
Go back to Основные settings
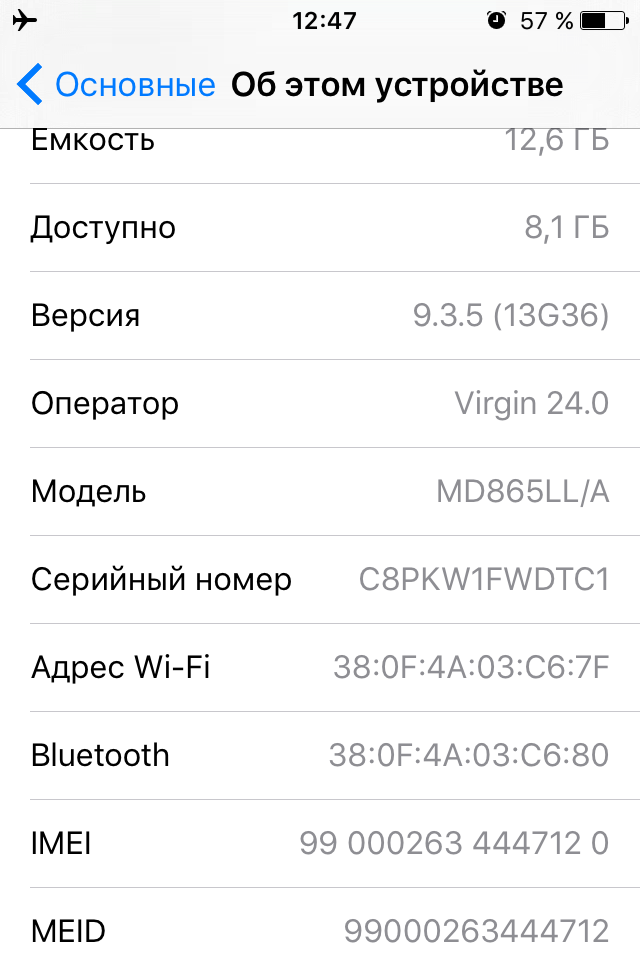115,85
